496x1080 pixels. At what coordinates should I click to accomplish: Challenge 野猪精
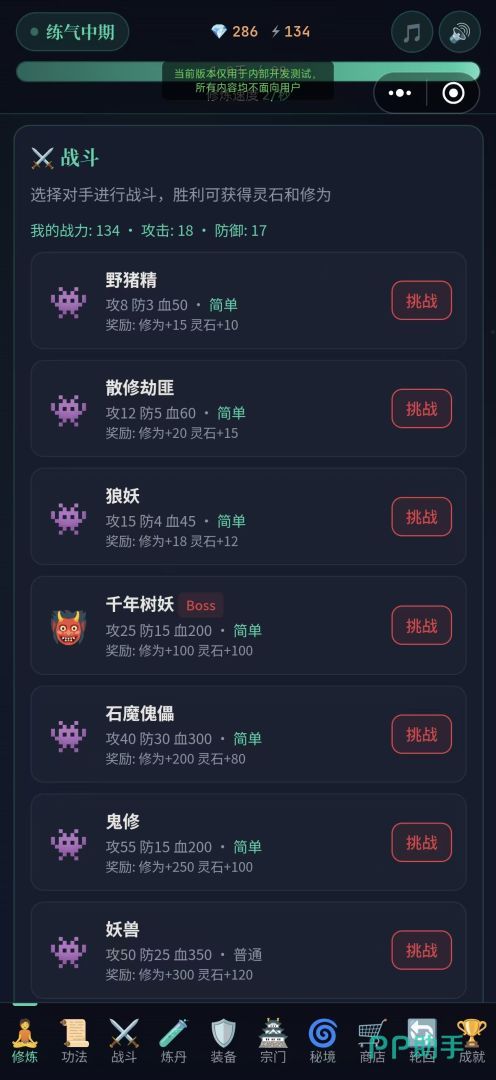click(x=422, y=300)
